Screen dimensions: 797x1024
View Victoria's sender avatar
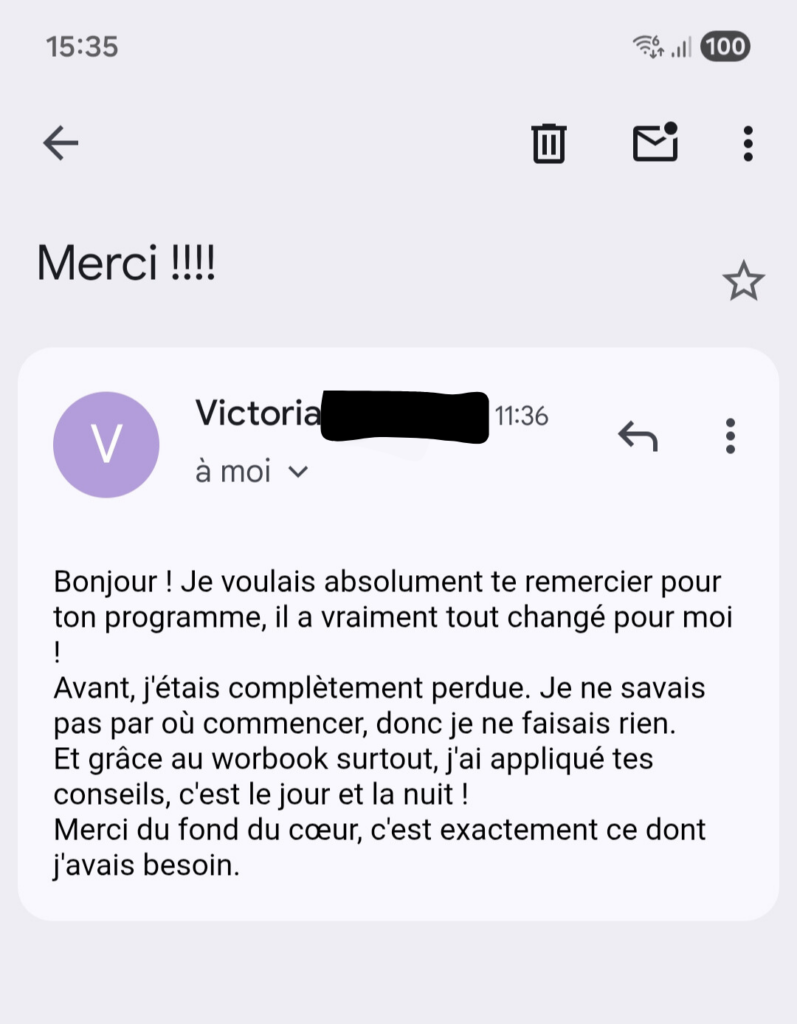[106, 444]
